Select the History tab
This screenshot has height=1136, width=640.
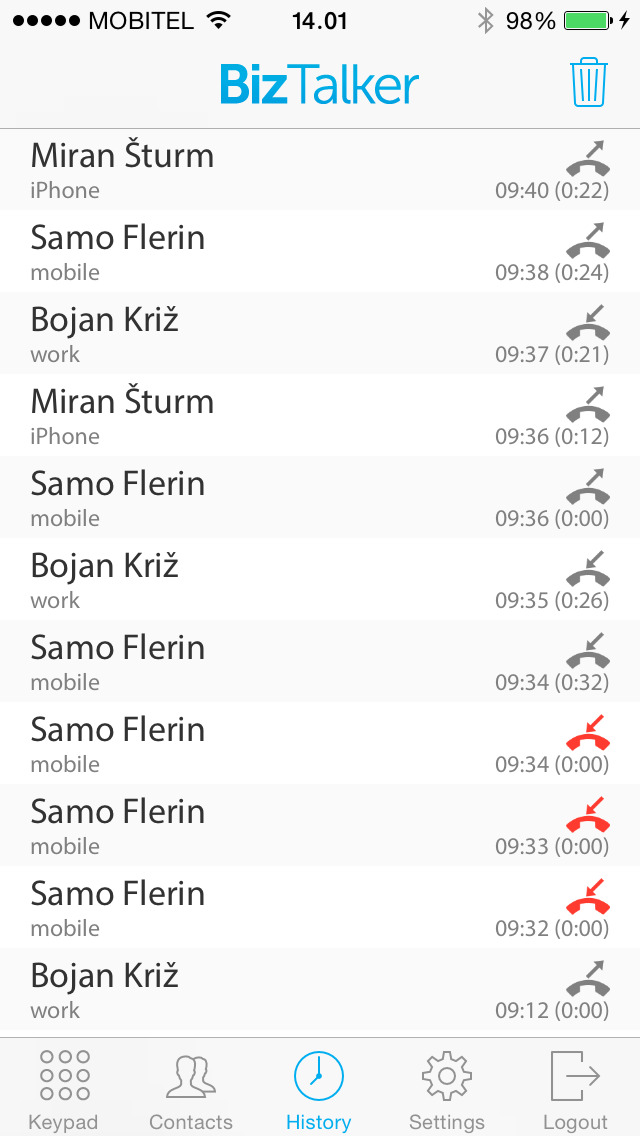pyautogui.click(x=319, y=1089)
